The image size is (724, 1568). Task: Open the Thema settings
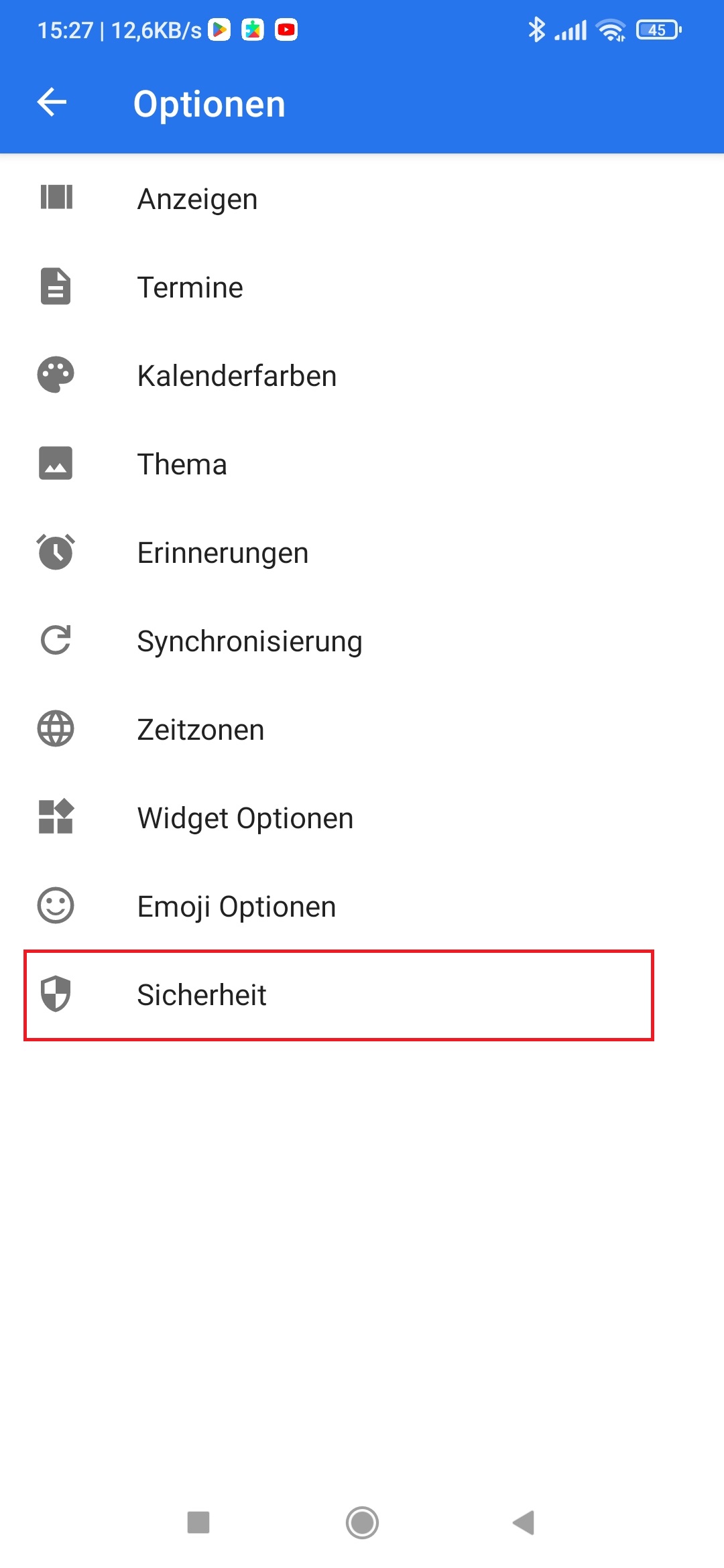click(362, 464)
